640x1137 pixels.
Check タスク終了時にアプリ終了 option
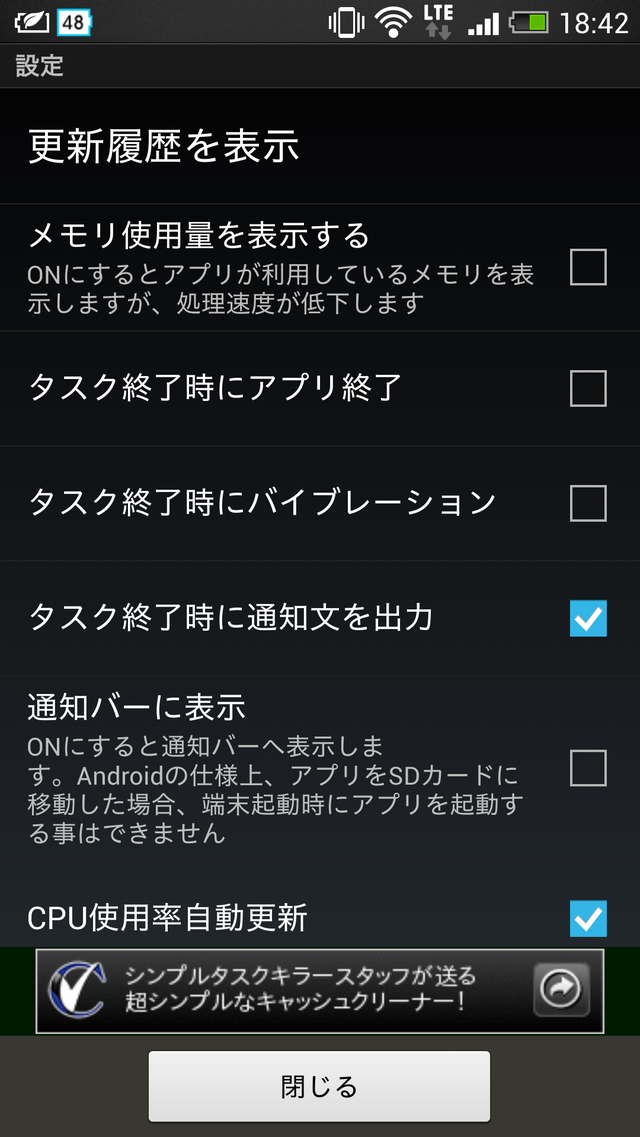pos(588,388)
